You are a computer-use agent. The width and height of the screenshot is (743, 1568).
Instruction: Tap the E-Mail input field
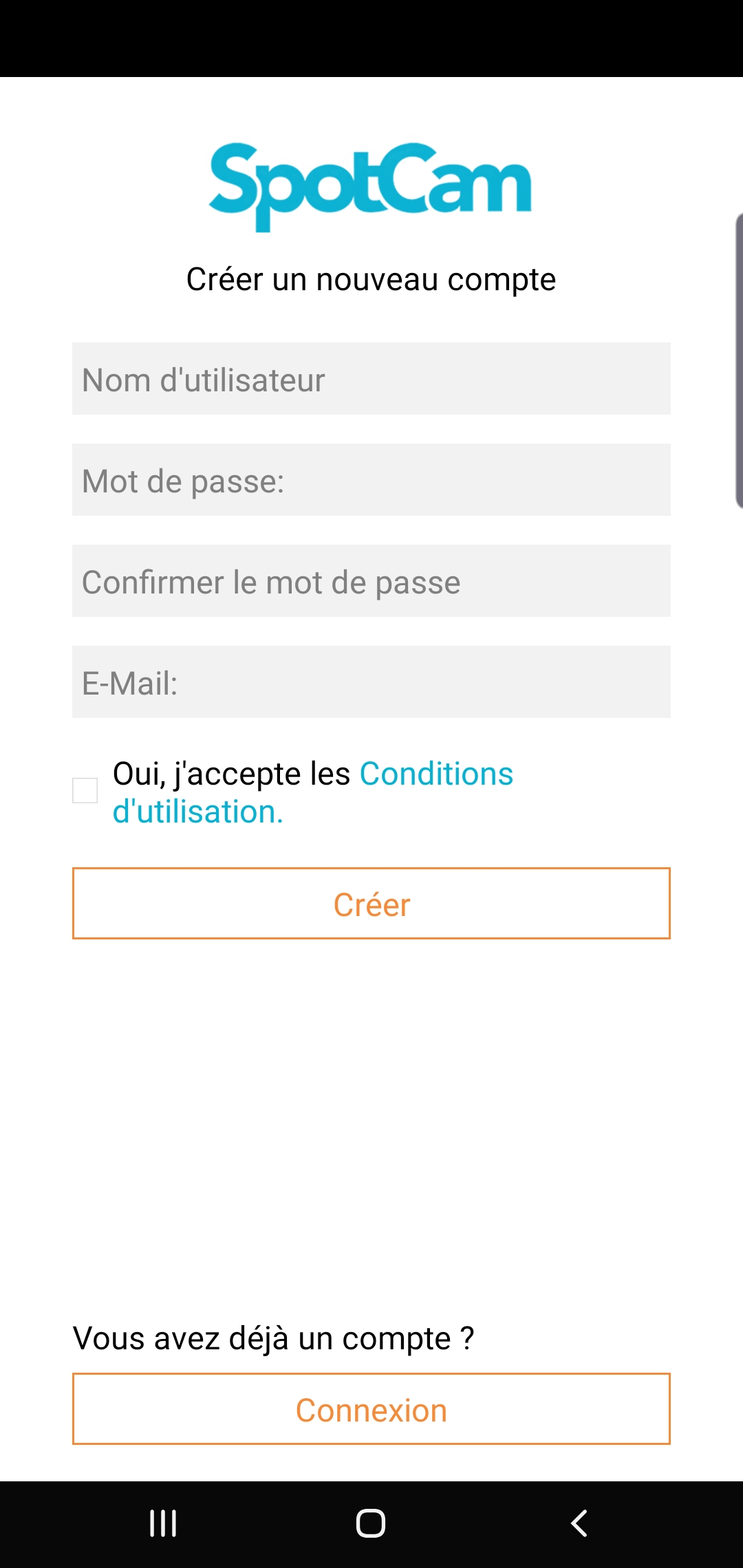pyautogui.click(x=371, y=682)
